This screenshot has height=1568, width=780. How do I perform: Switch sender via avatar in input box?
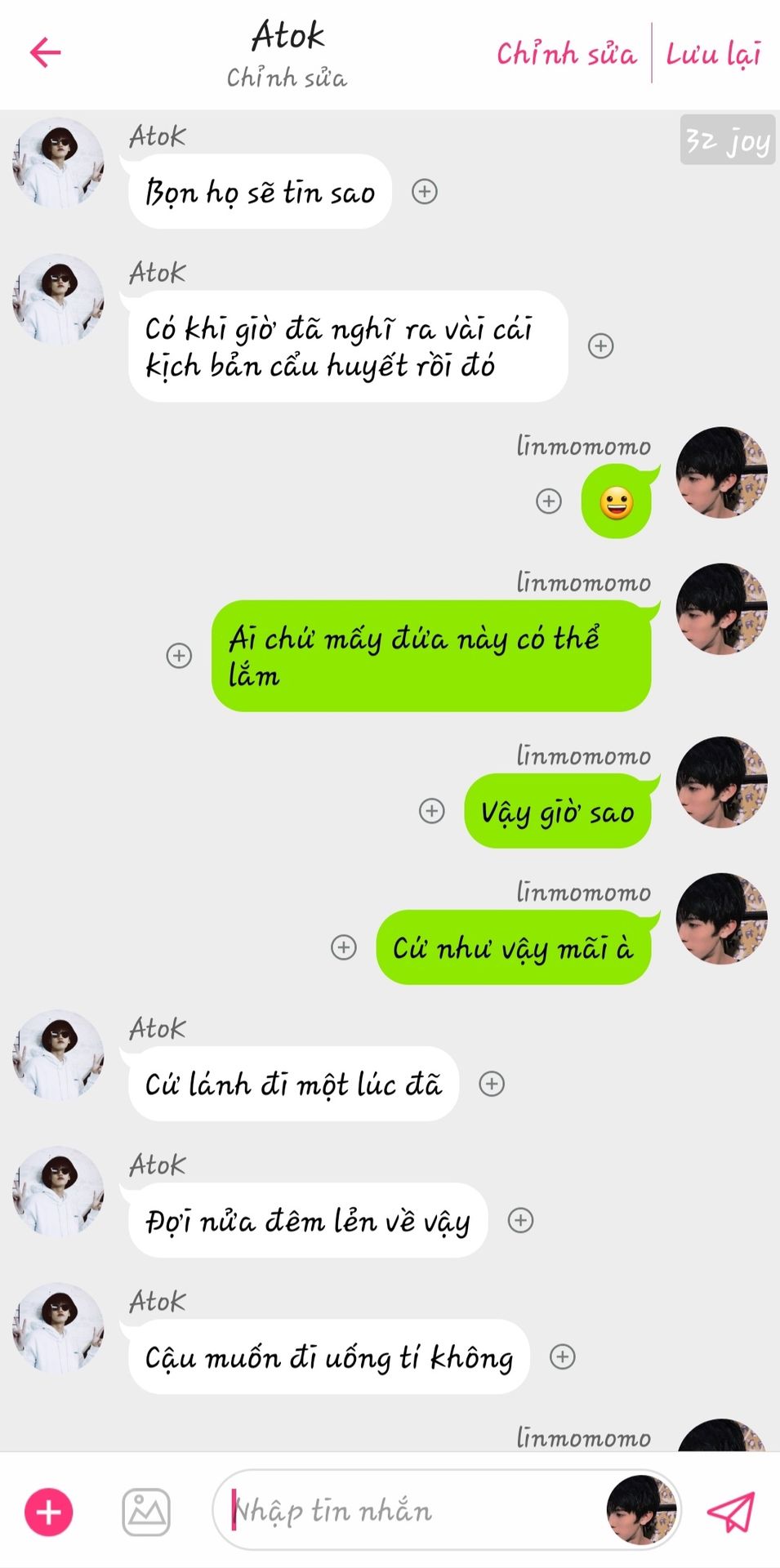tap(642, 1510)
